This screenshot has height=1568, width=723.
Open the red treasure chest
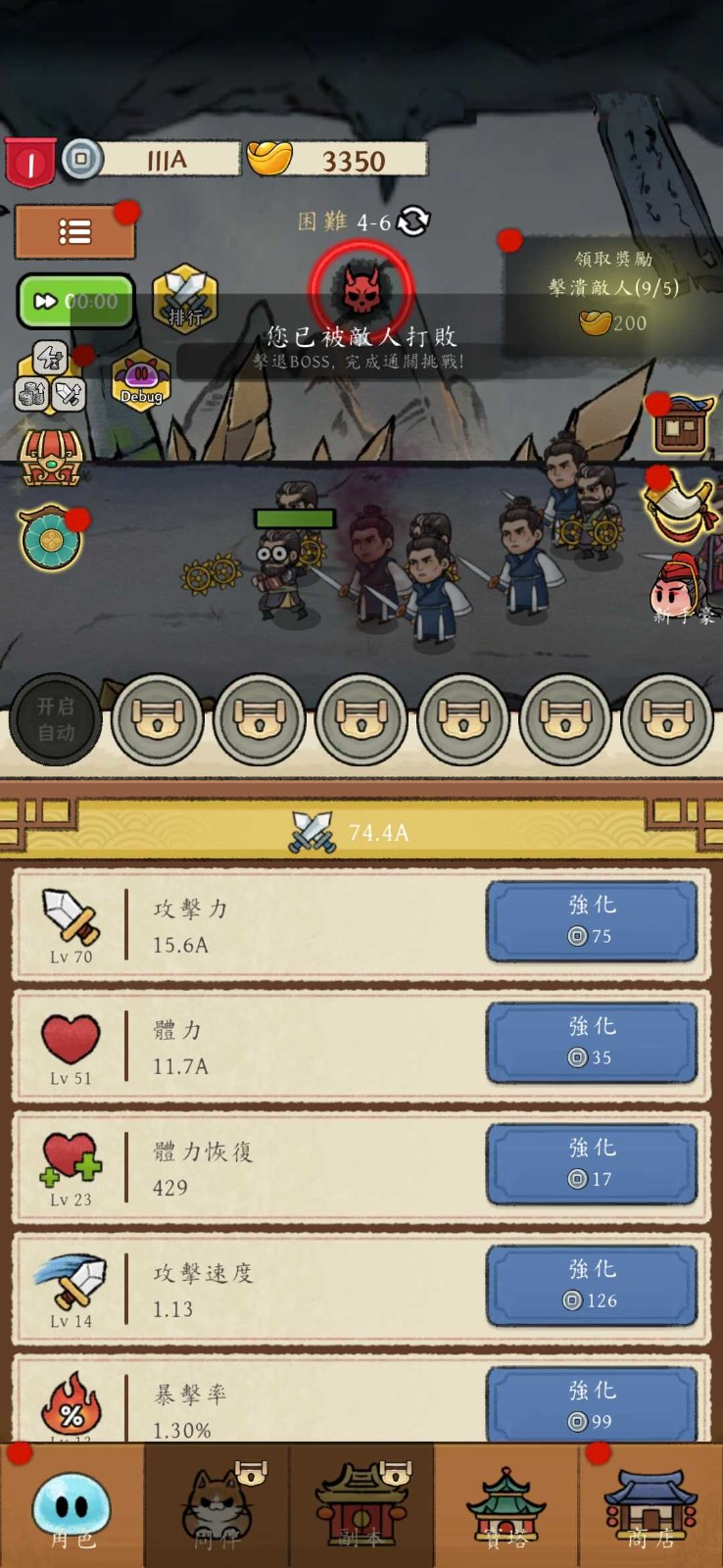tap(51, 458)
